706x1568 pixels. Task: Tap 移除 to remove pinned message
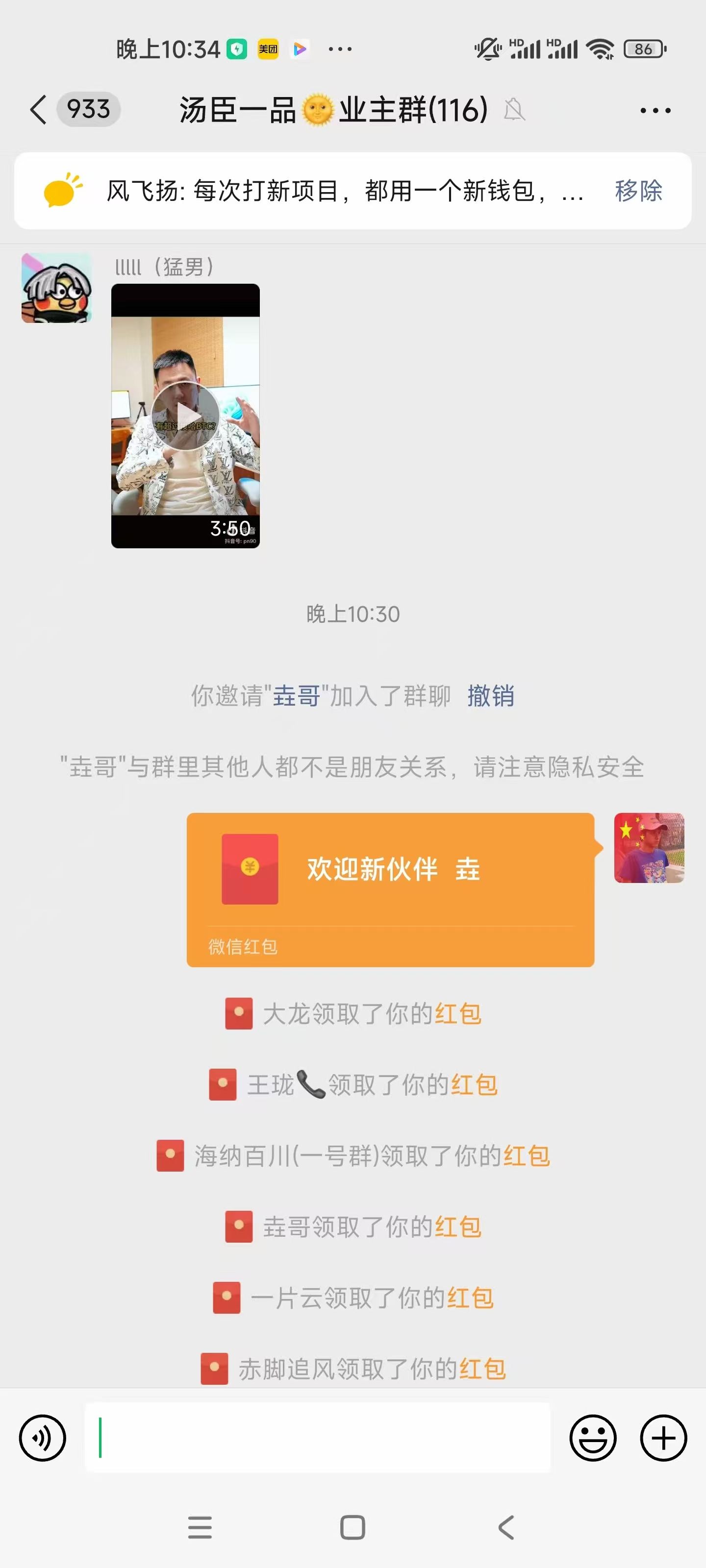[x=638, y=191]
